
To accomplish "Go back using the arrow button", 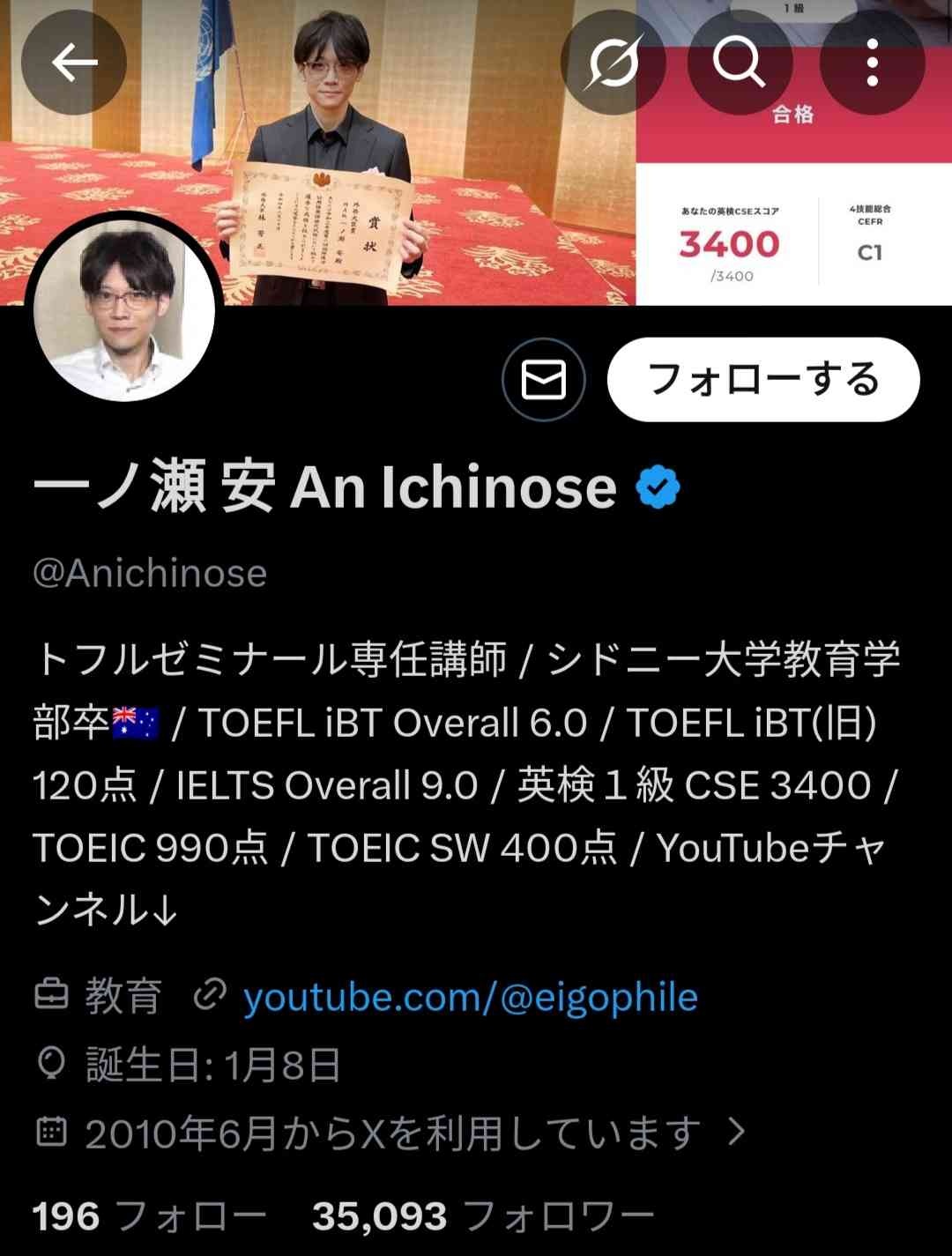I will (x=74, y=63).
